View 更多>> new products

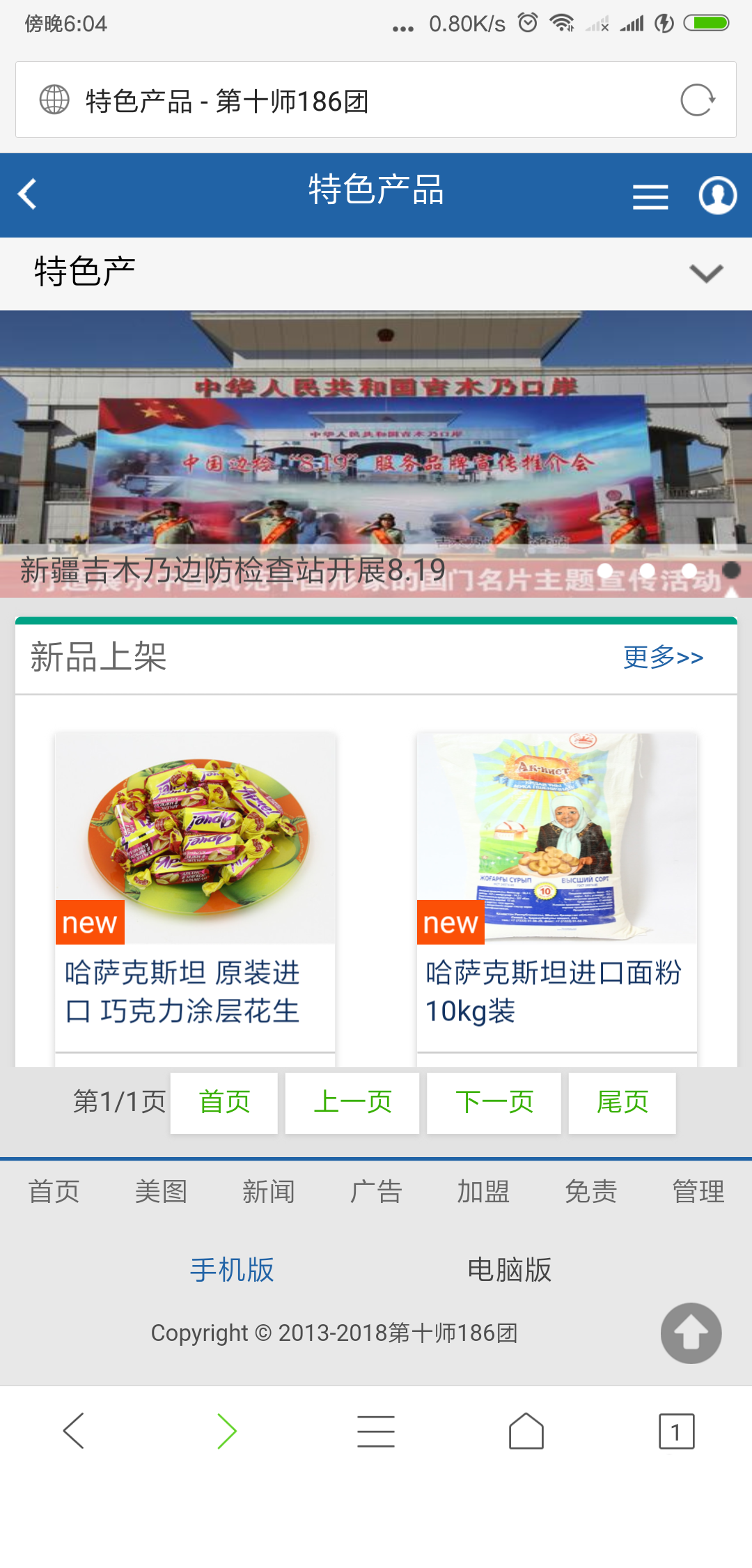663,657
